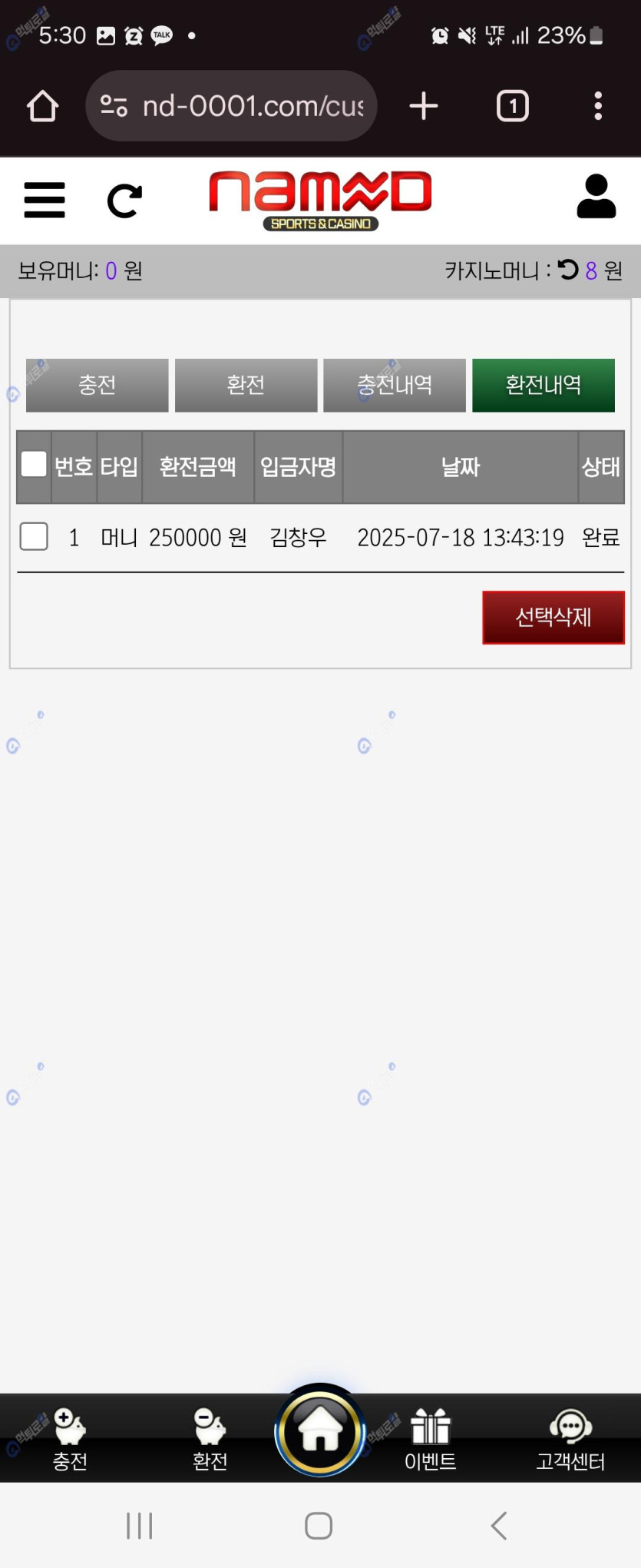Tap the browser address bar
This screenshot has width=641, height=1568.
pyautogui.click(x=238, y=106)
